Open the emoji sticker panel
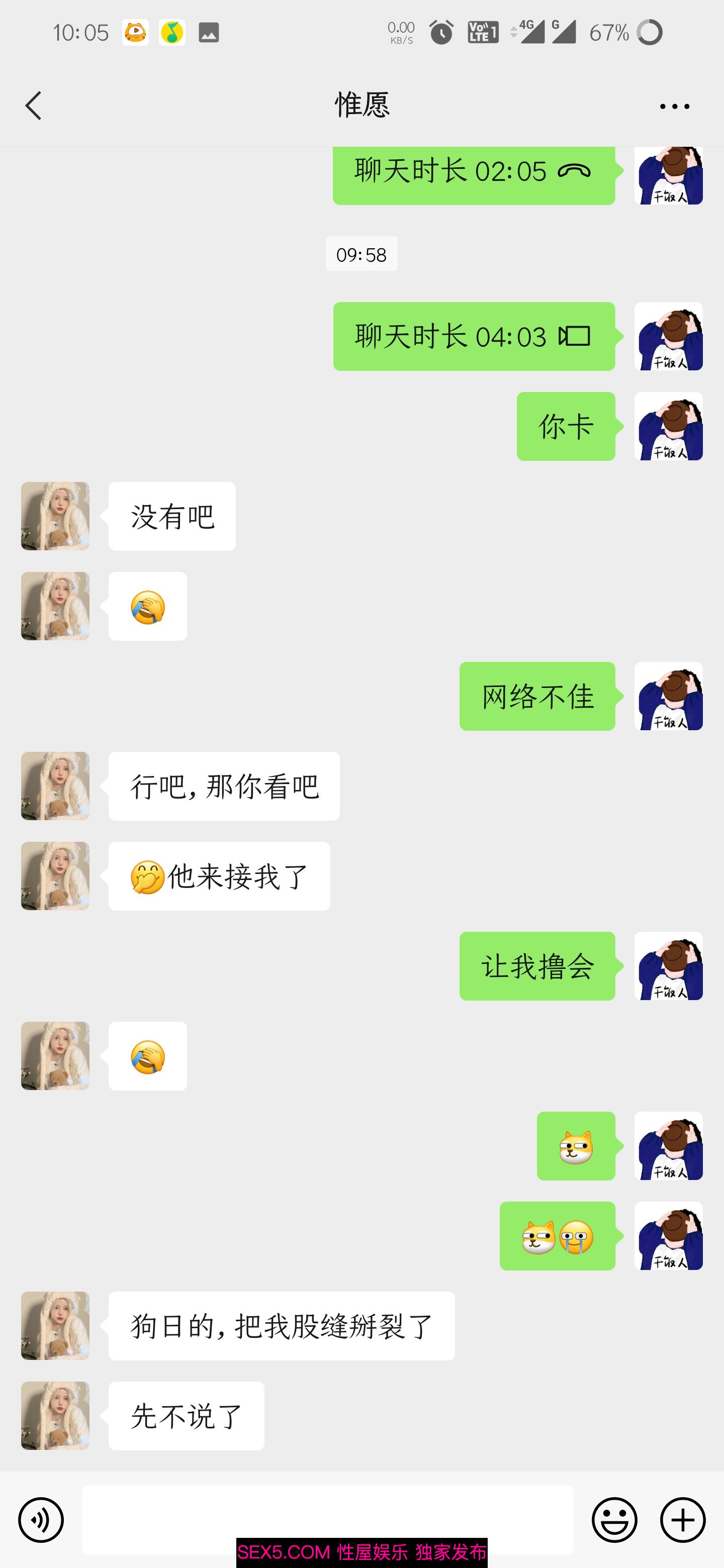This screenshot has height=1568, width=724. click(614, 1520)
